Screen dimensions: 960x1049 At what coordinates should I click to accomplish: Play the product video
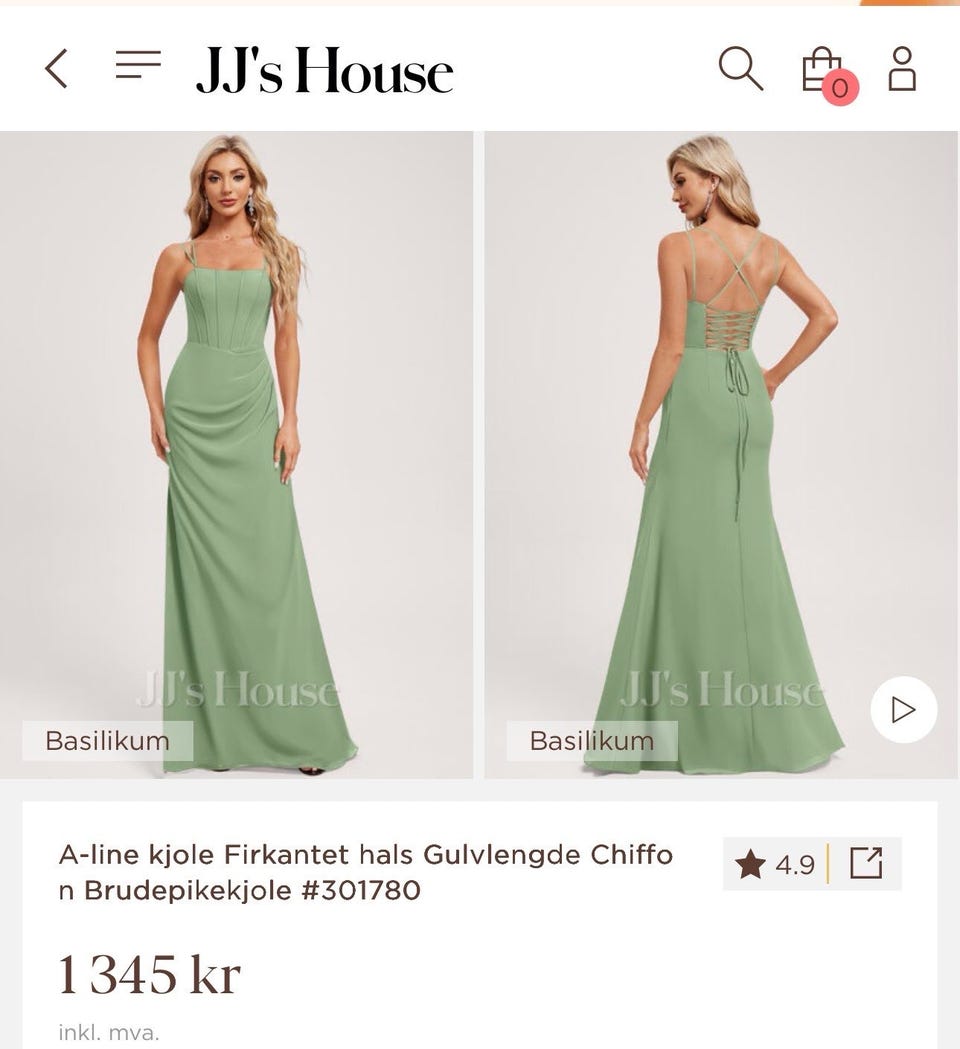point(905,707)
